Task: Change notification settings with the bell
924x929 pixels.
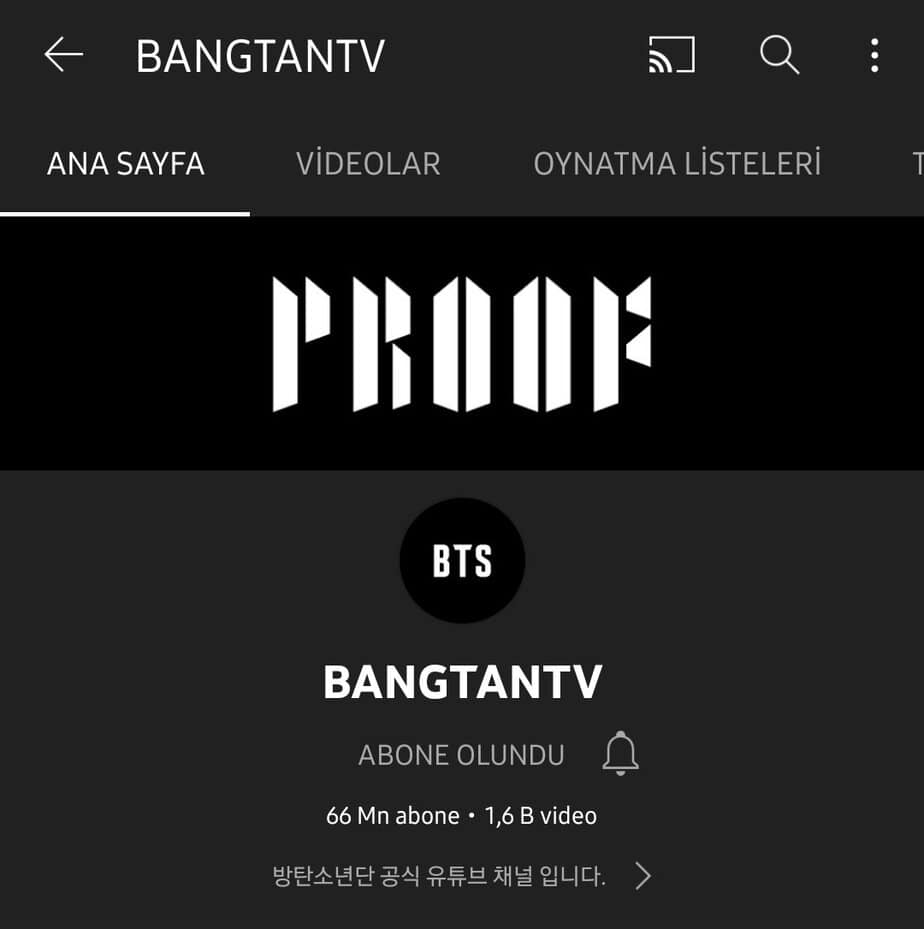Action: [621, 754]
